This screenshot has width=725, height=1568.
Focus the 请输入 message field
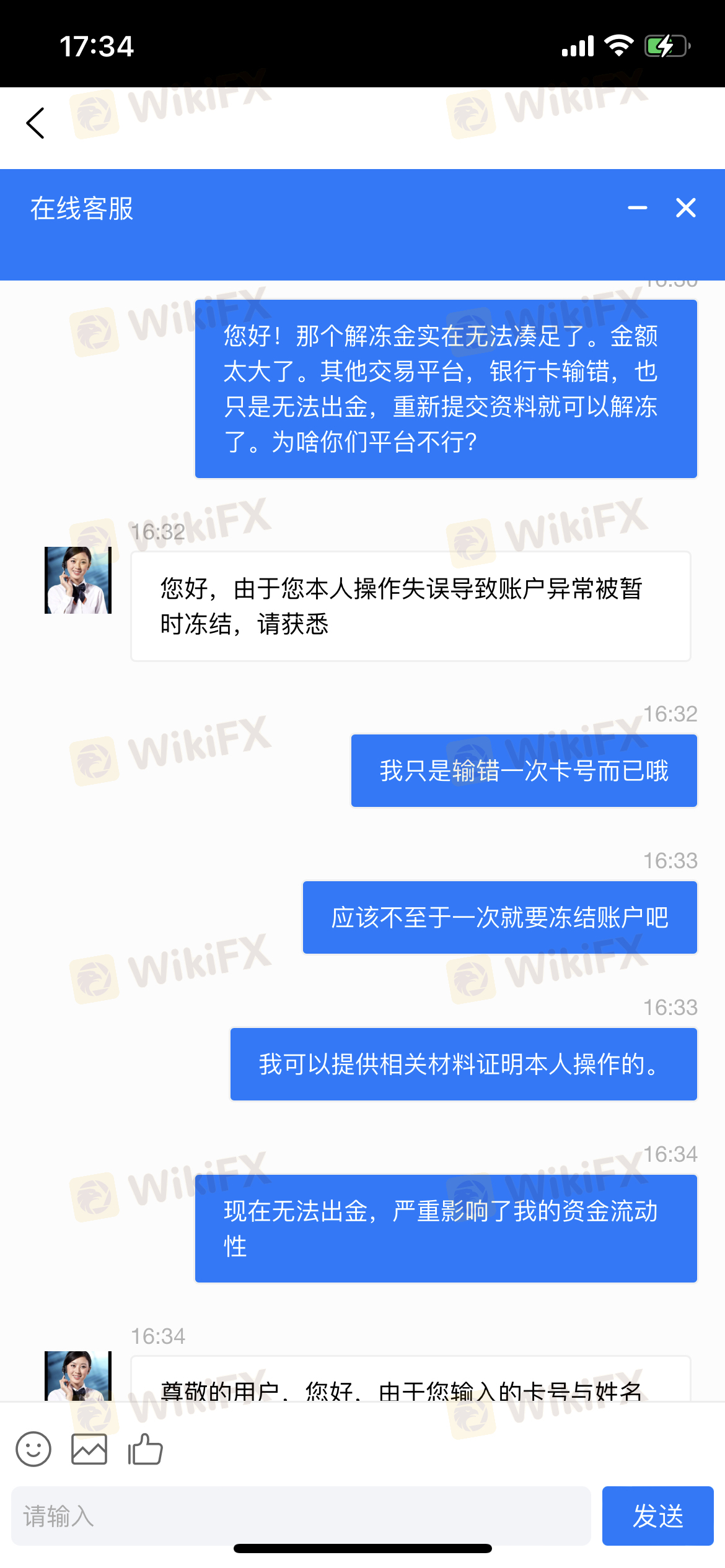pyautogui.click(x=301, y=1516)
